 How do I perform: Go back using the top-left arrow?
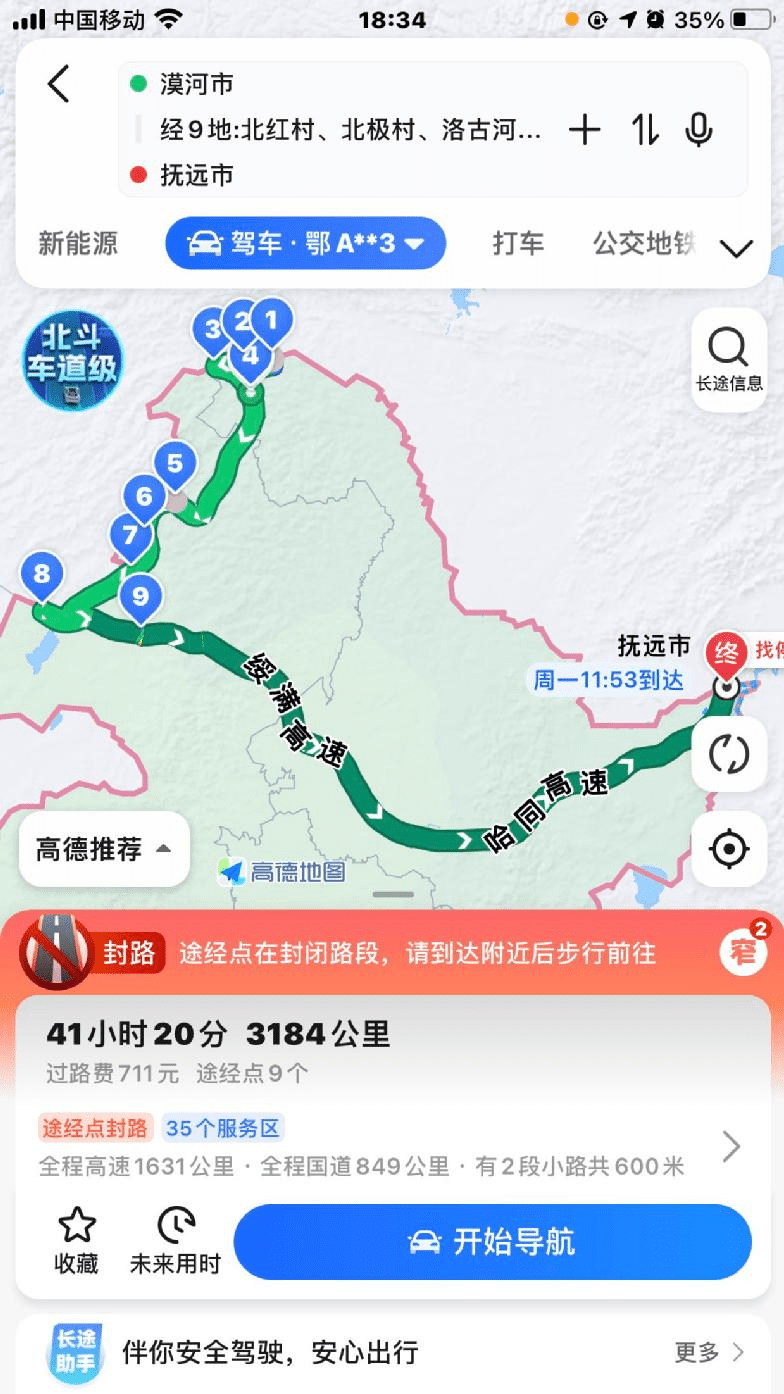(59, 84)
